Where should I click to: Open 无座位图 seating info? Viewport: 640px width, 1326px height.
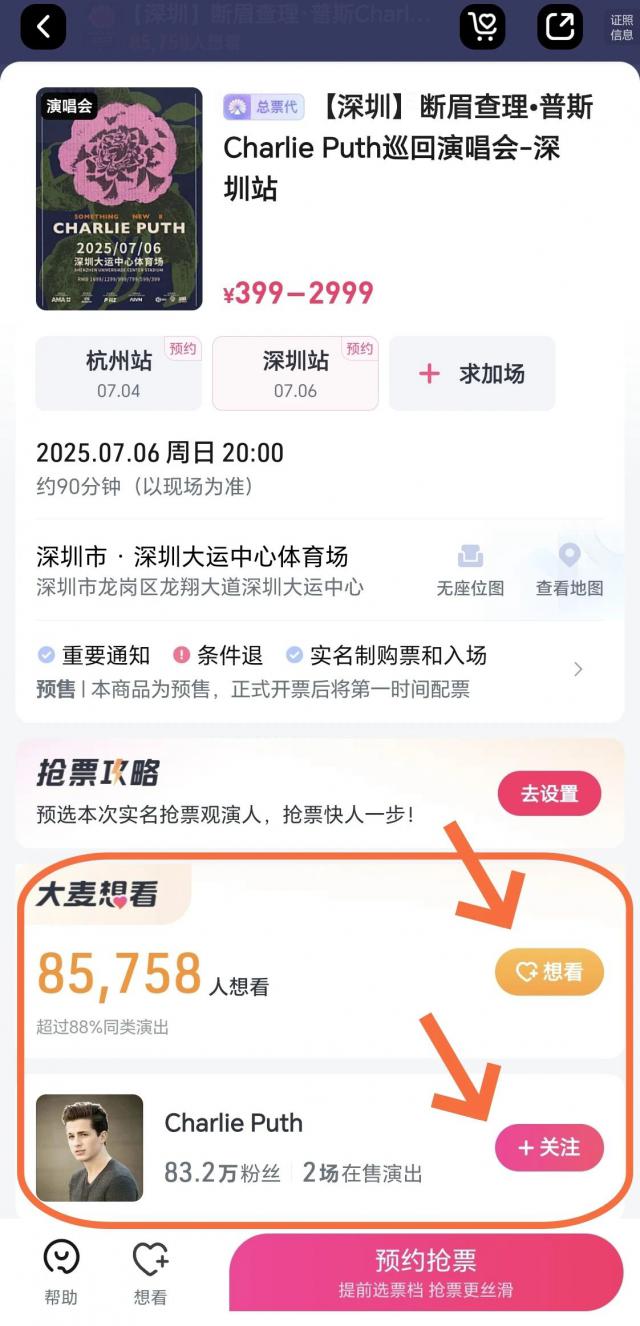pyautogui.click(x=470, y=570)
